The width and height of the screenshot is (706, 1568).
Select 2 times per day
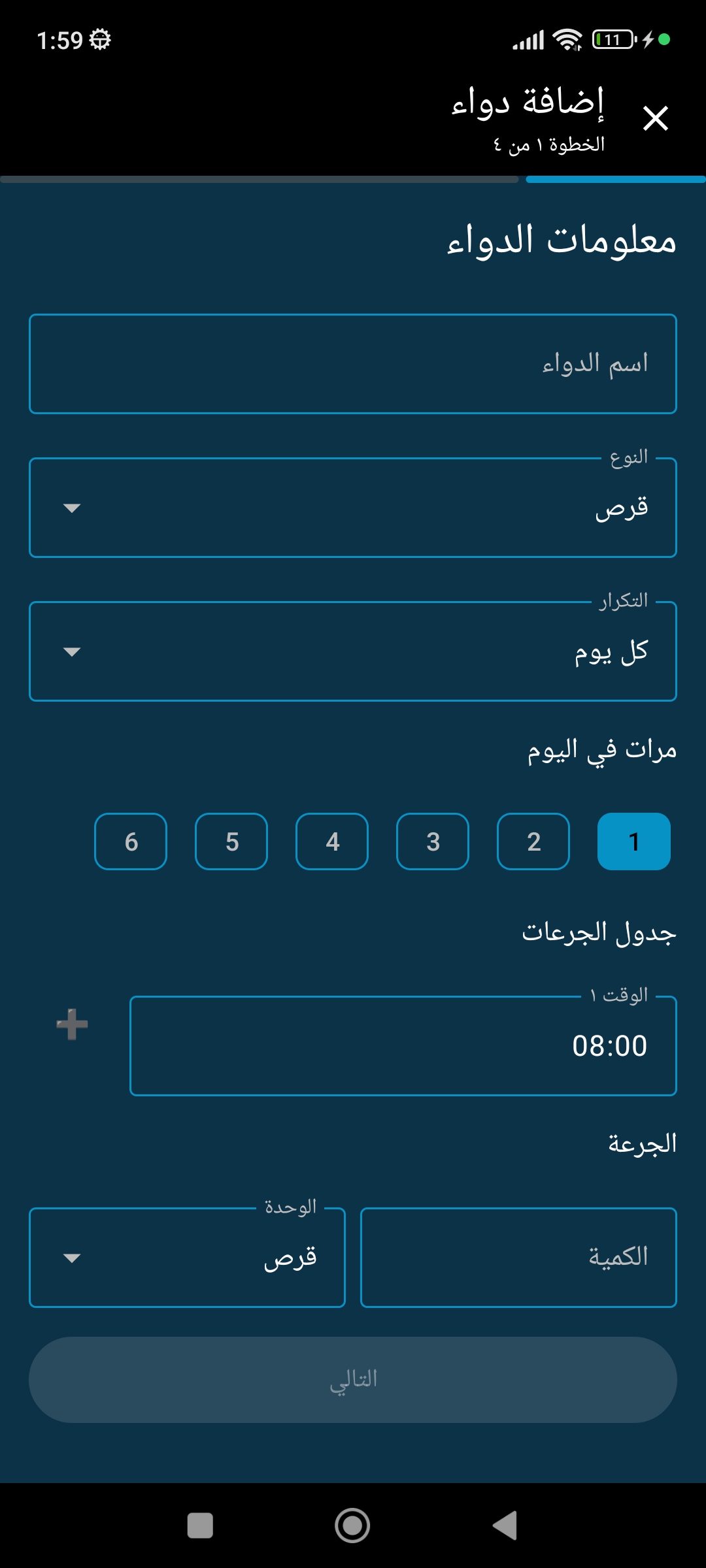tap(532, 841)
